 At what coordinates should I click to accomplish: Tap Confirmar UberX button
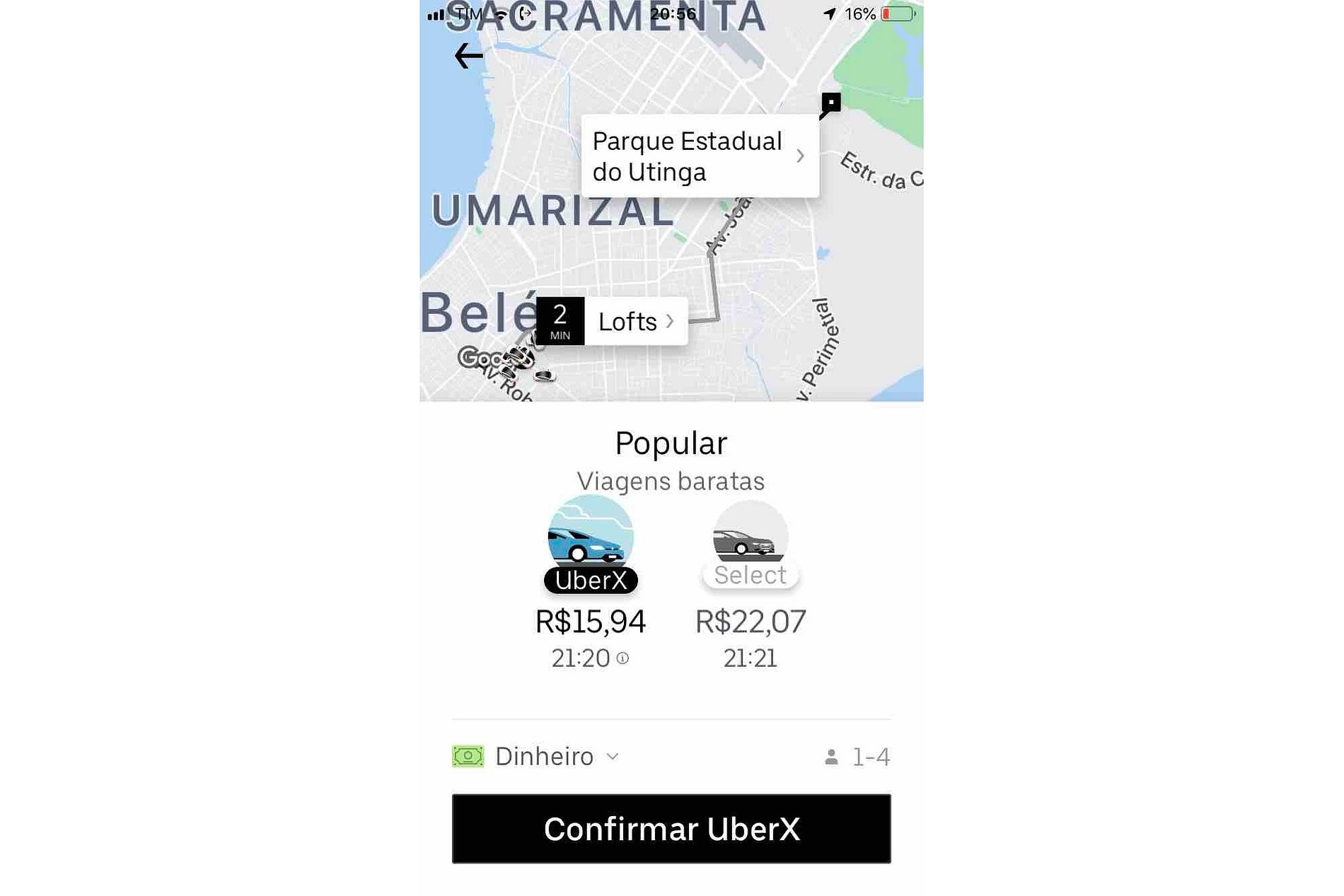click(x=671, y=829)
